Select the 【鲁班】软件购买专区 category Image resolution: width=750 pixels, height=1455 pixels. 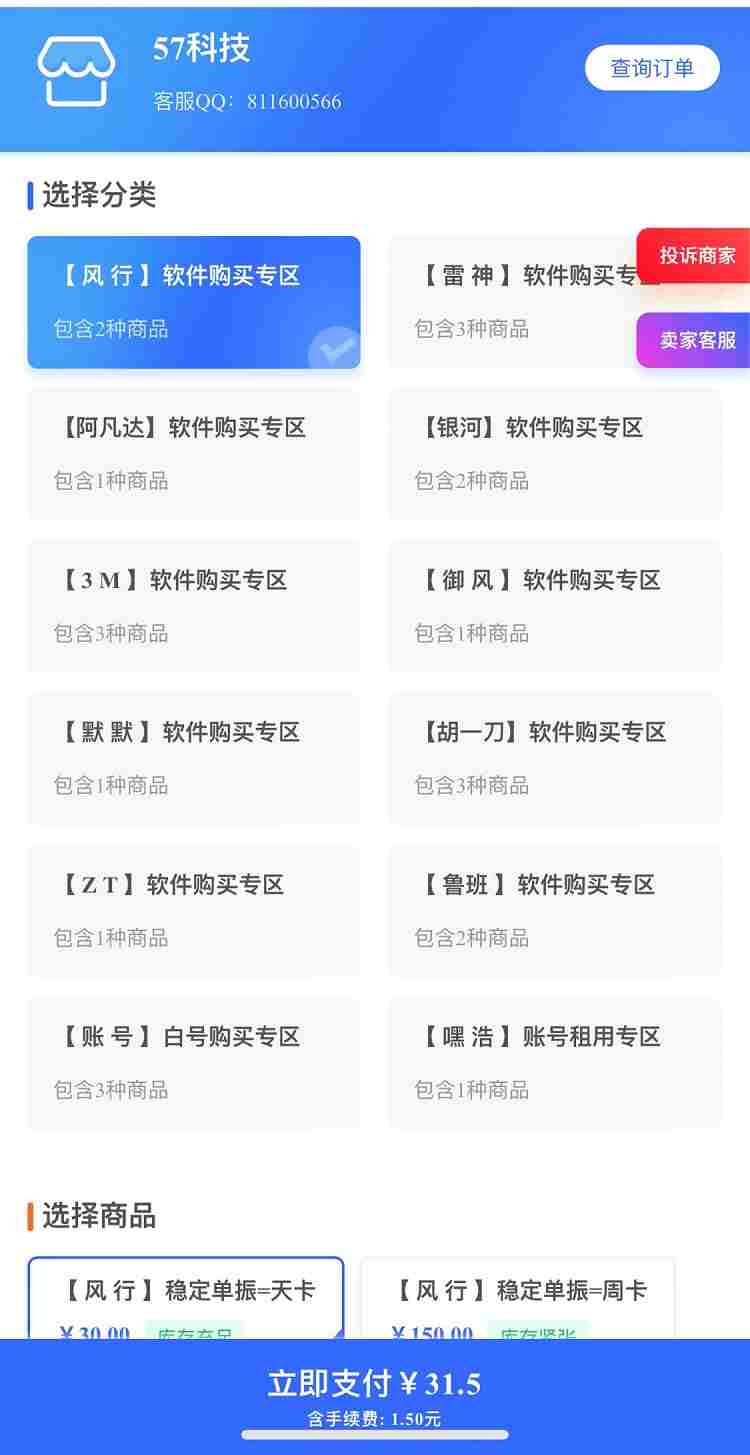coord(554,911)
